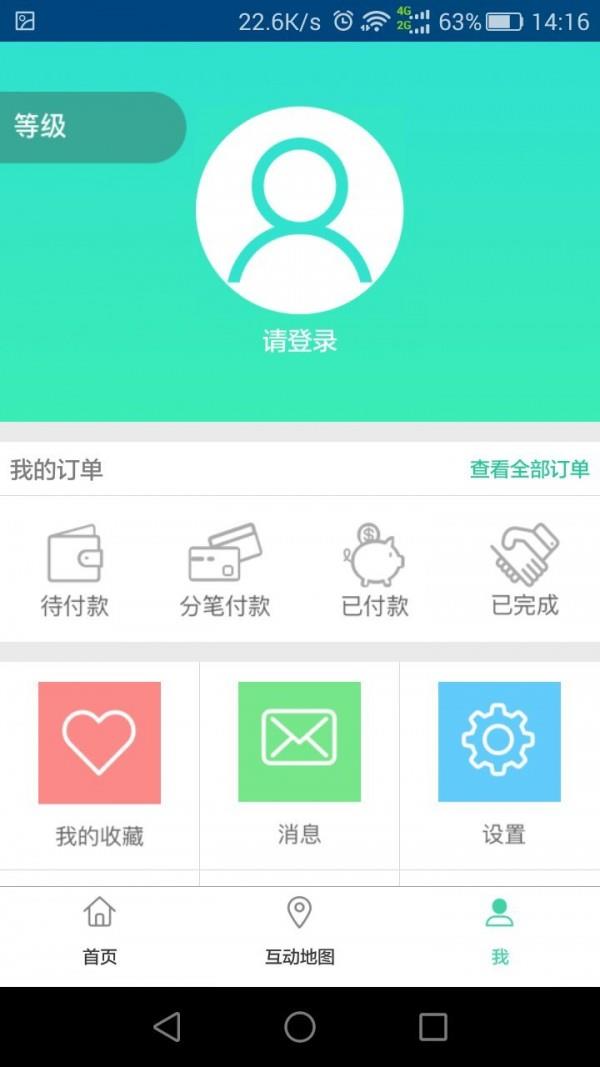Switch to the 首页 home tab

pyautogui.click(x=99, y=931)
